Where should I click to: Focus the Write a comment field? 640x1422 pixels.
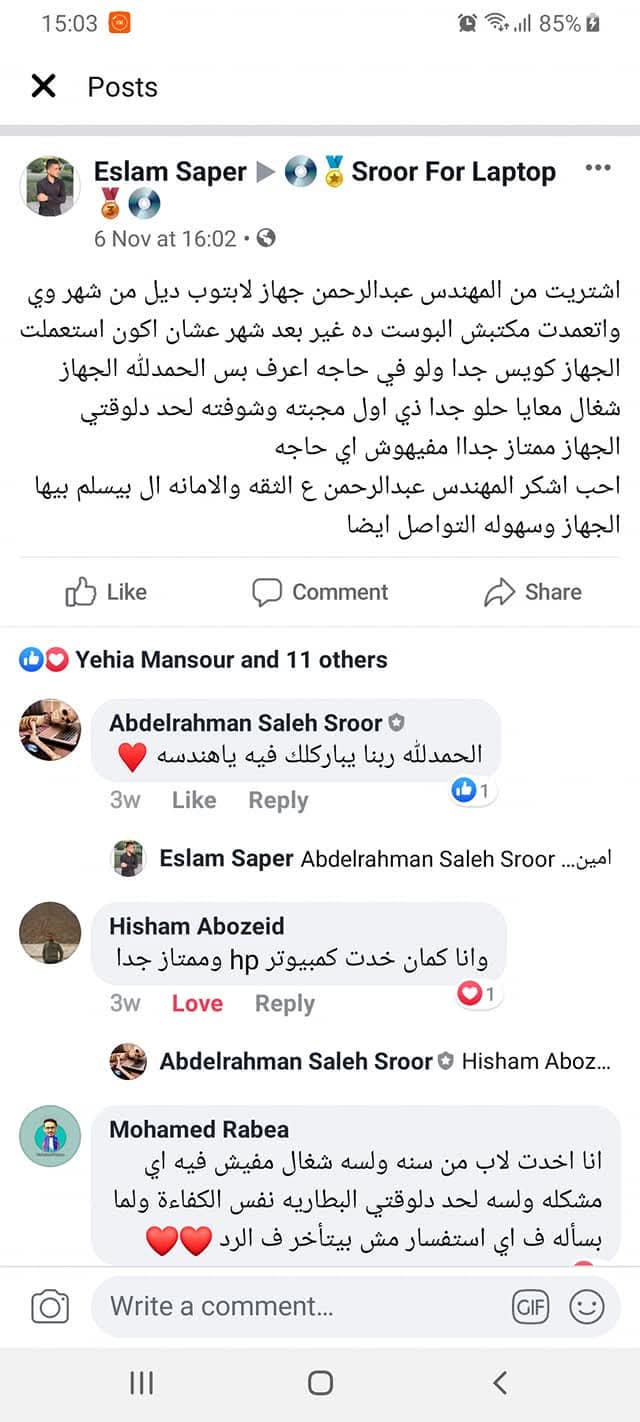pos(300,1305)
